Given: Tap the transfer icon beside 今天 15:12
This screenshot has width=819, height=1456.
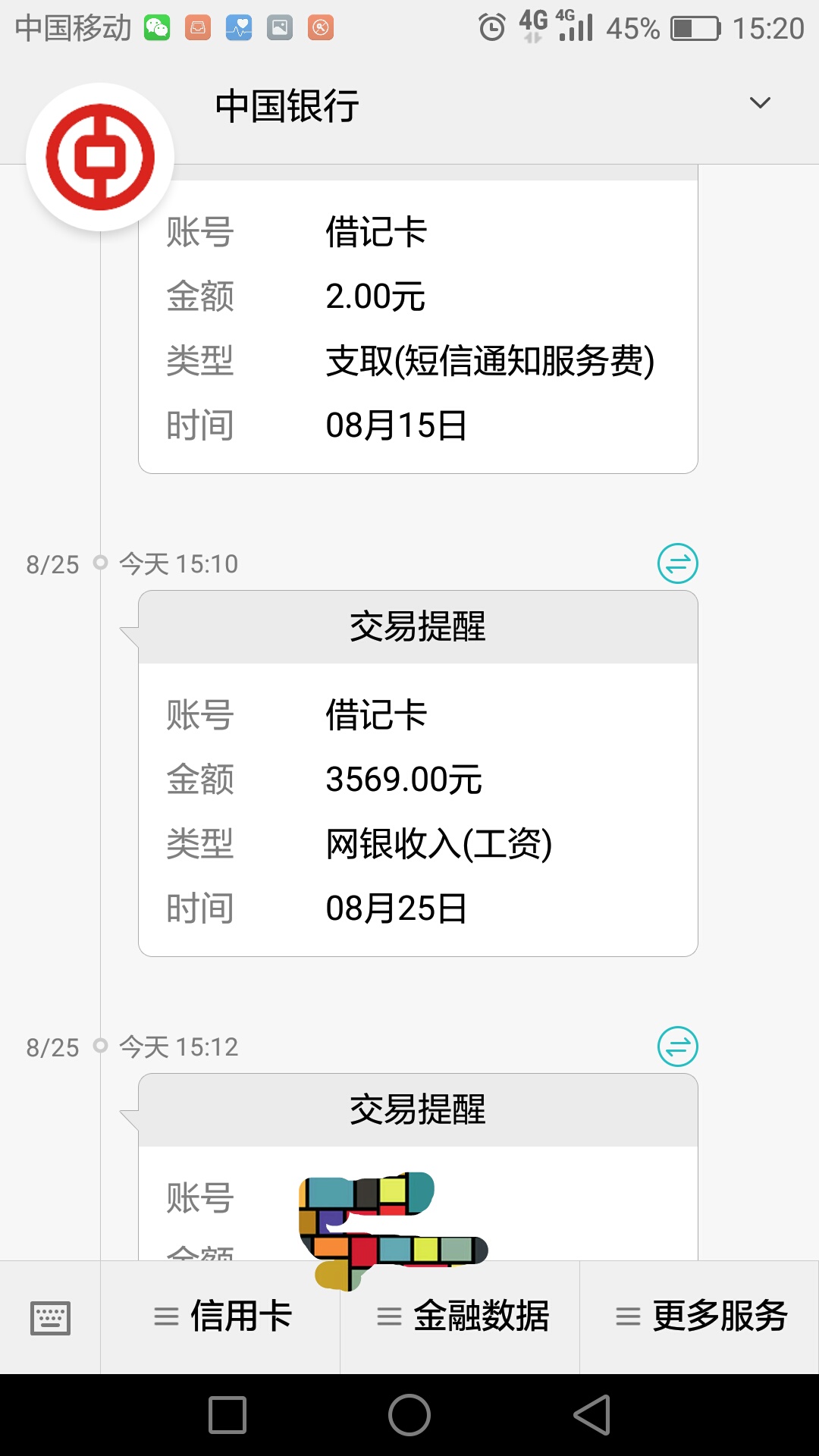Looking at the screenshot, I should click(677, 1046).
